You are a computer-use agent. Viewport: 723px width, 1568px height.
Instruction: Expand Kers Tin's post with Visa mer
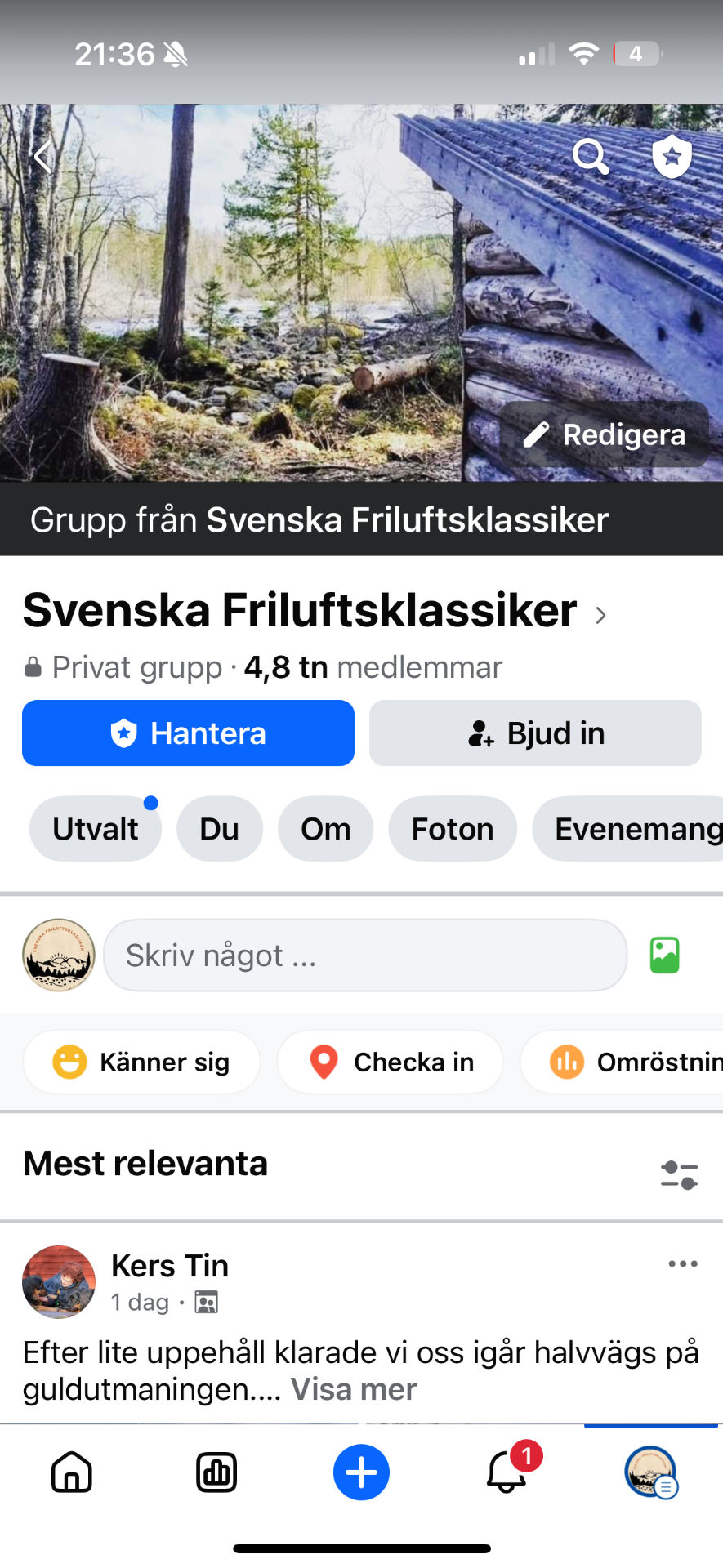pos(354,1389)
